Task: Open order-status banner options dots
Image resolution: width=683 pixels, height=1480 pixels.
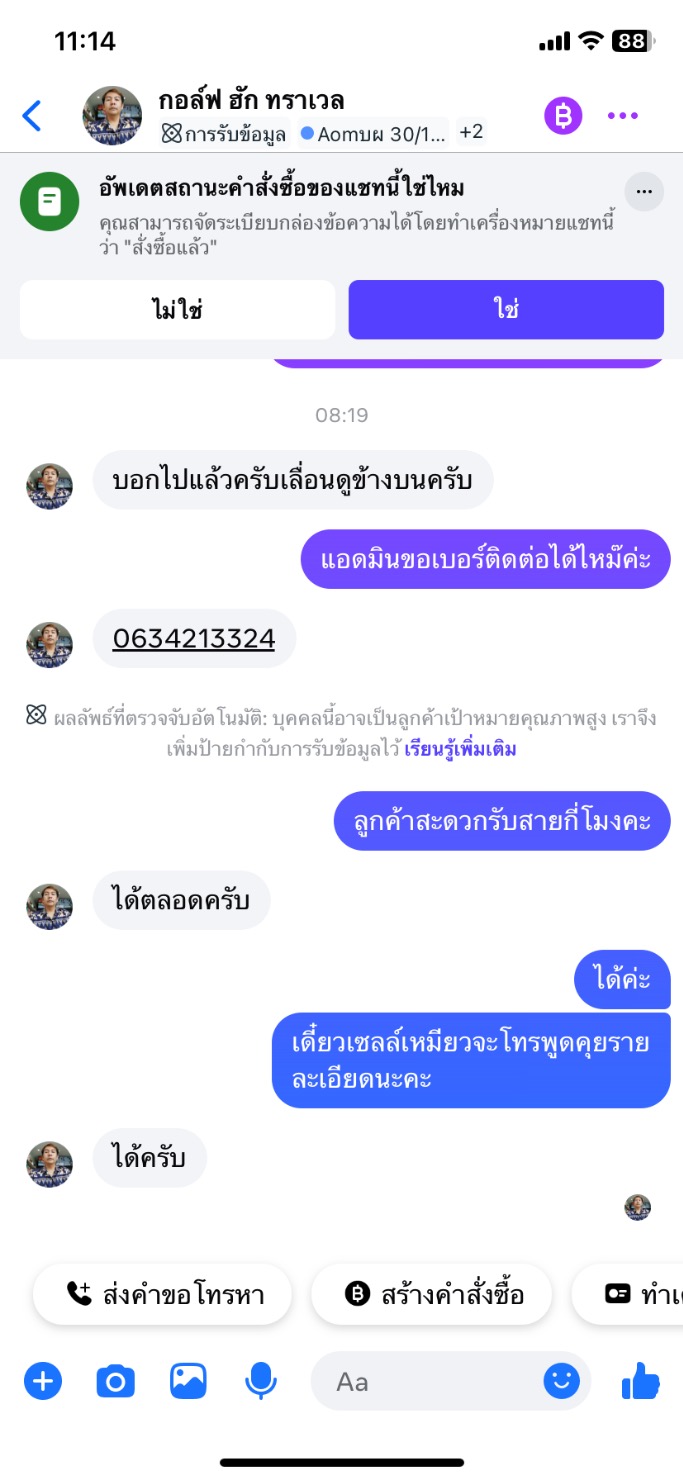Action: (644, 192)
